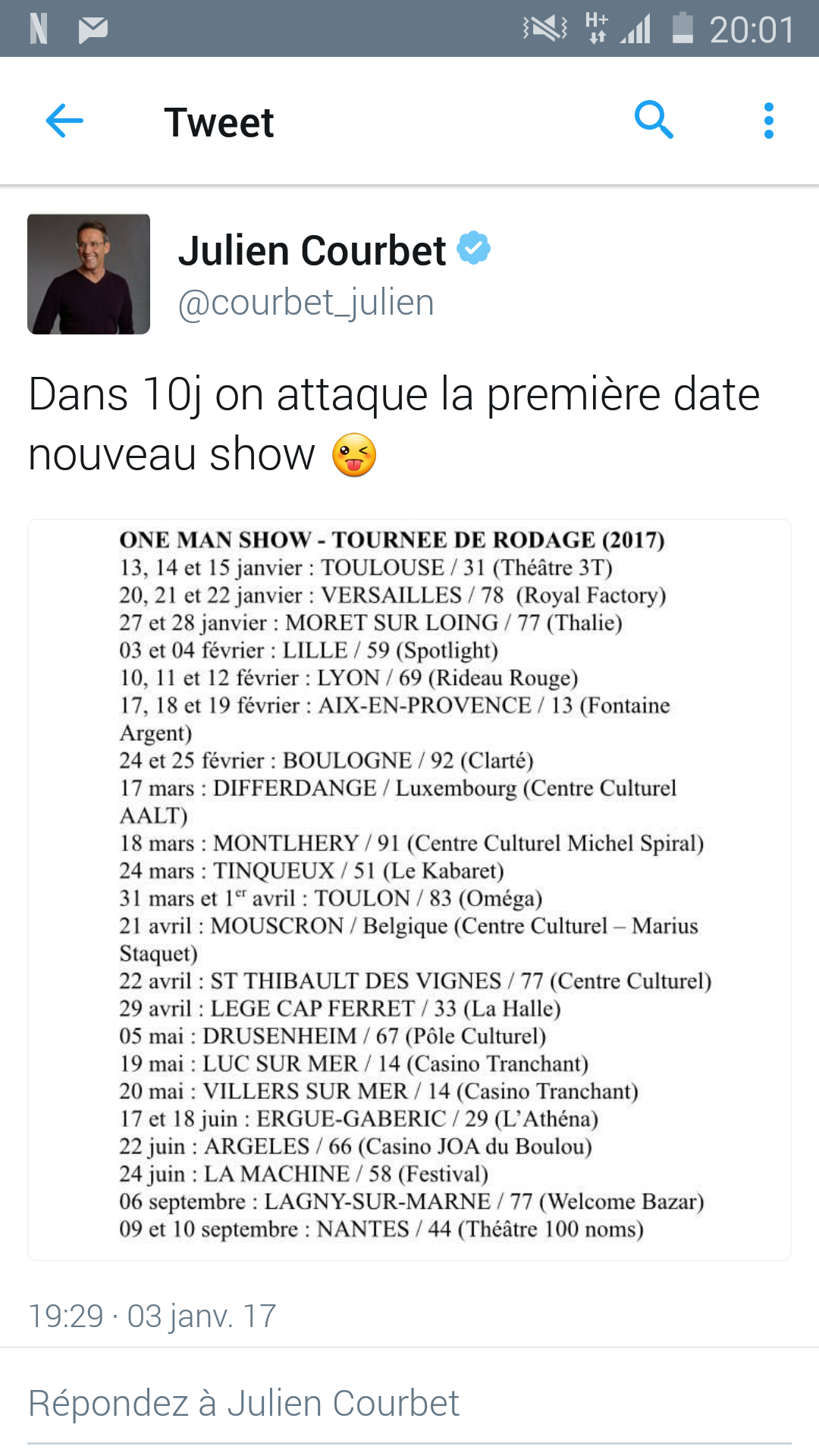Open the Julien Courbet profile name

pos(312,250)
